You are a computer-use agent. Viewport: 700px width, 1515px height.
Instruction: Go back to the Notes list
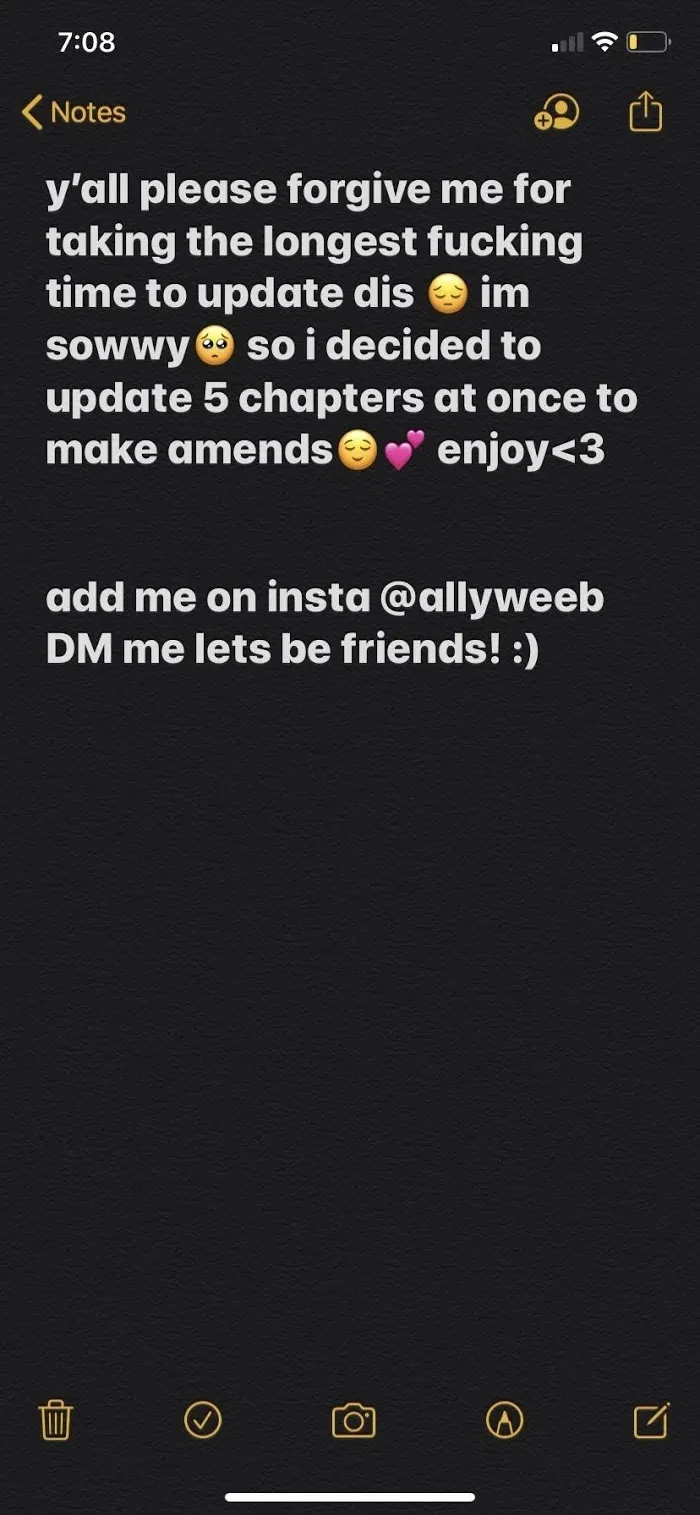[x=74, y=112]
